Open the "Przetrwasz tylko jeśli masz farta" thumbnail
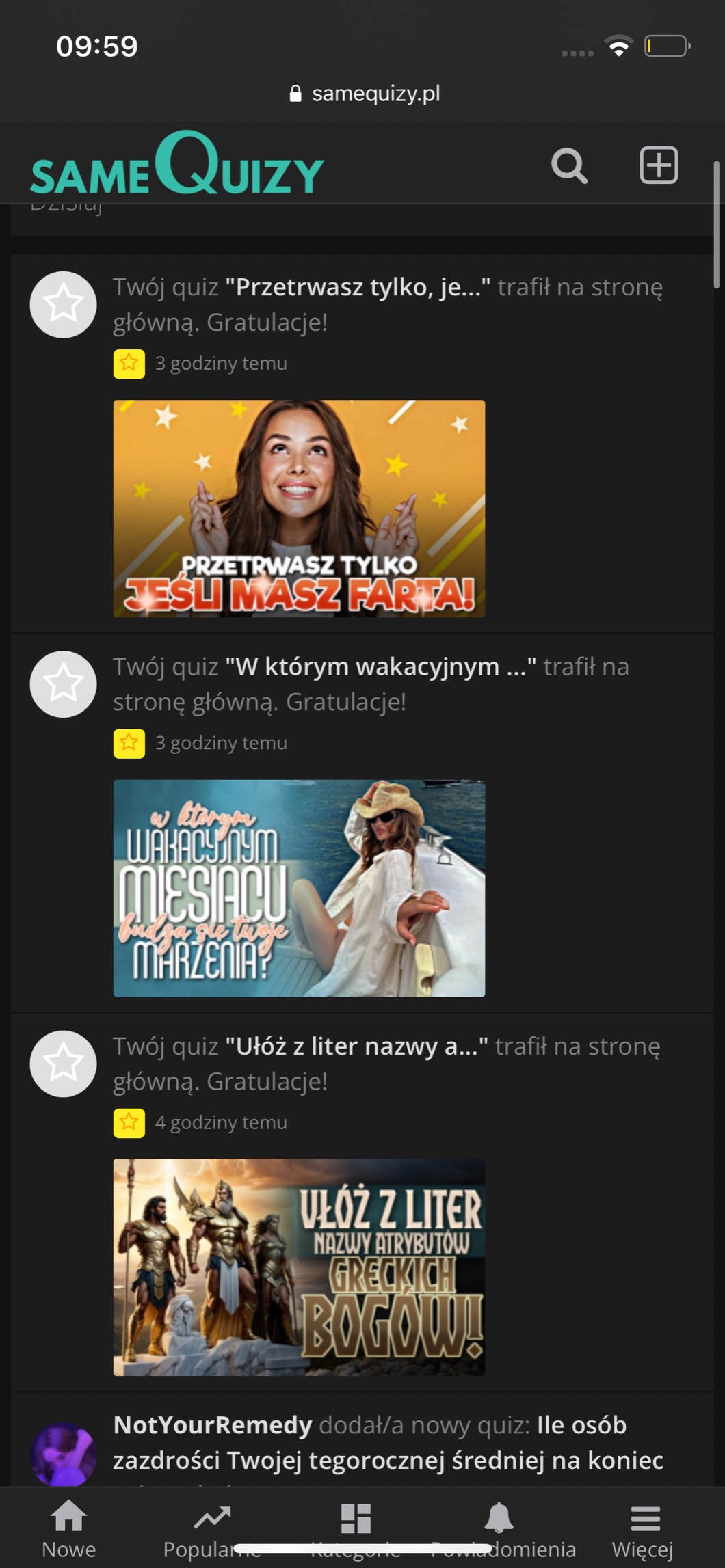725x1568 pixels. [299, 509]
